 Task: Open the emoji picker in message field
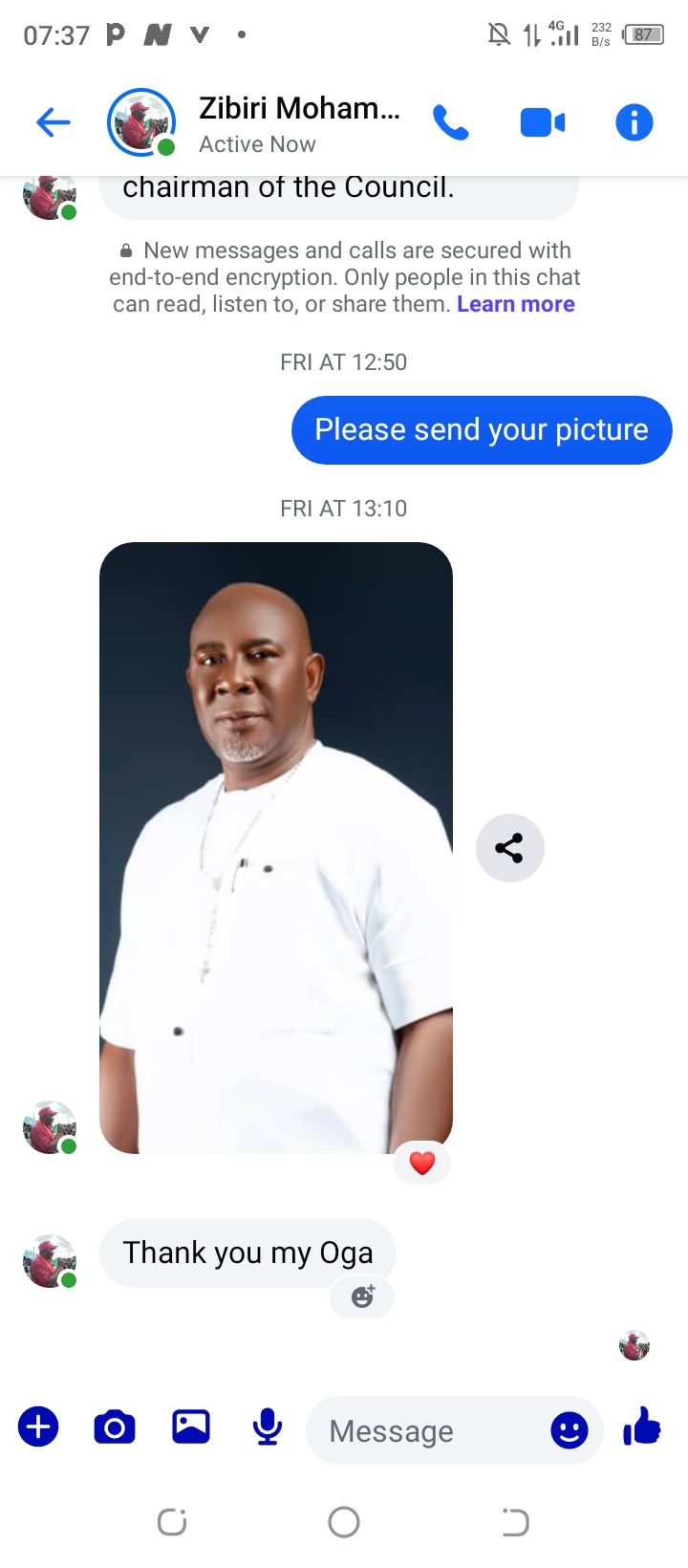tap(570, 1430)
